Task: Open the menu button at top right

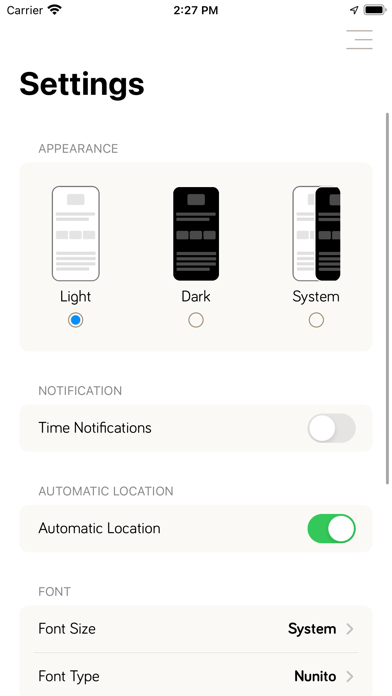Action: pyautogui.click(x=359, y=40)
